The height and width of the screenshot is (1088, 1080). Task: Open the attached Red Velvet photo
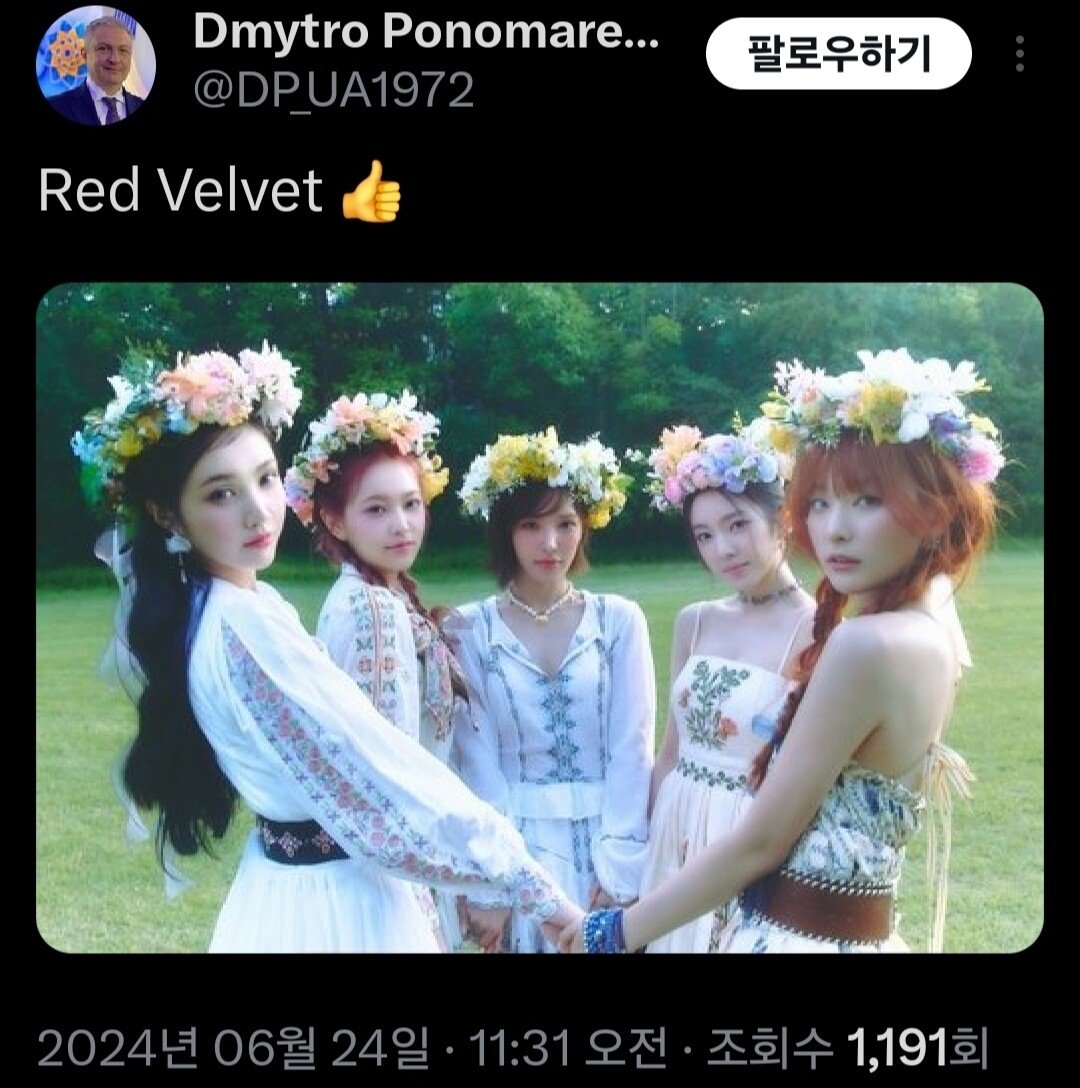[x=540, y=618]
